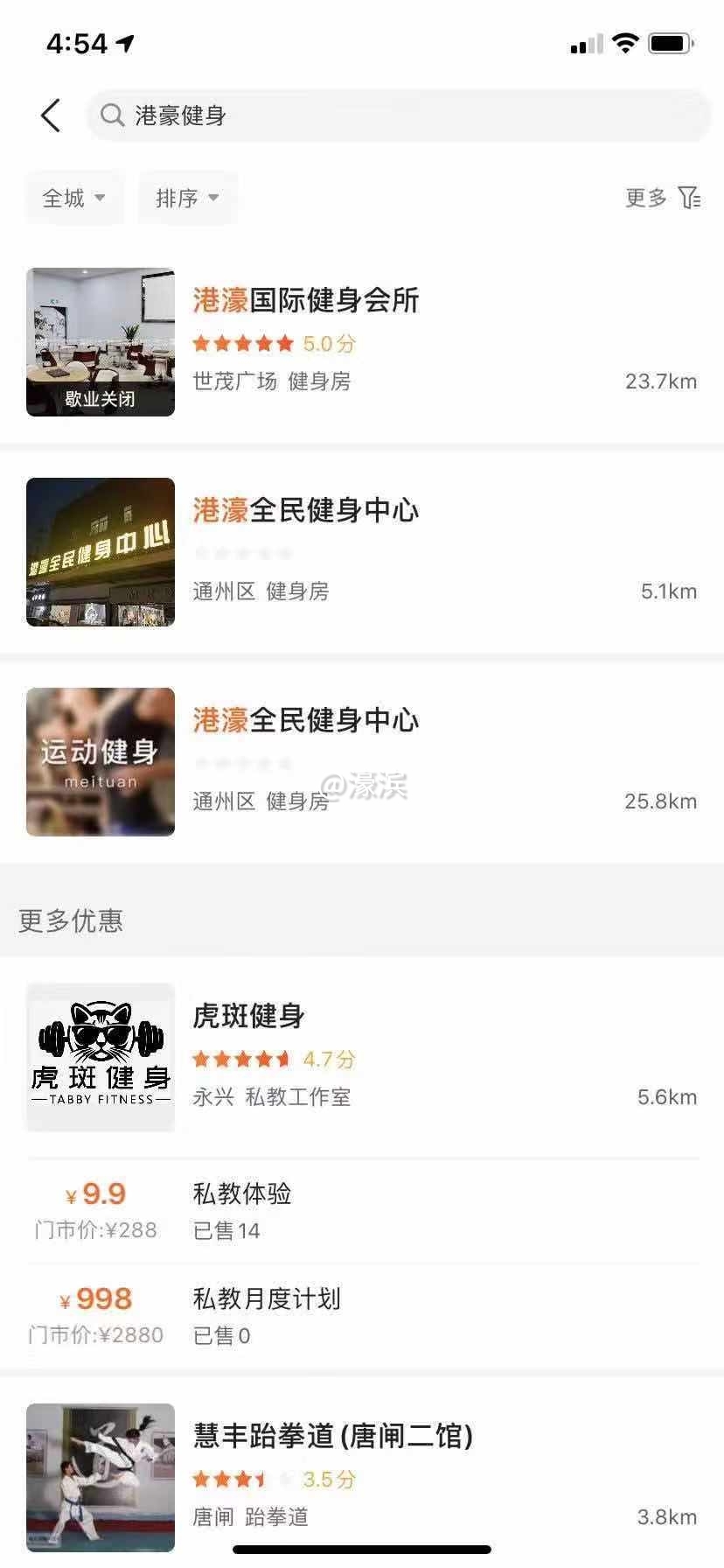This screenshot has height=1568, width=724.
Task: Click the magnifier icon in the search bar
Action: click(x=111, y=115)
